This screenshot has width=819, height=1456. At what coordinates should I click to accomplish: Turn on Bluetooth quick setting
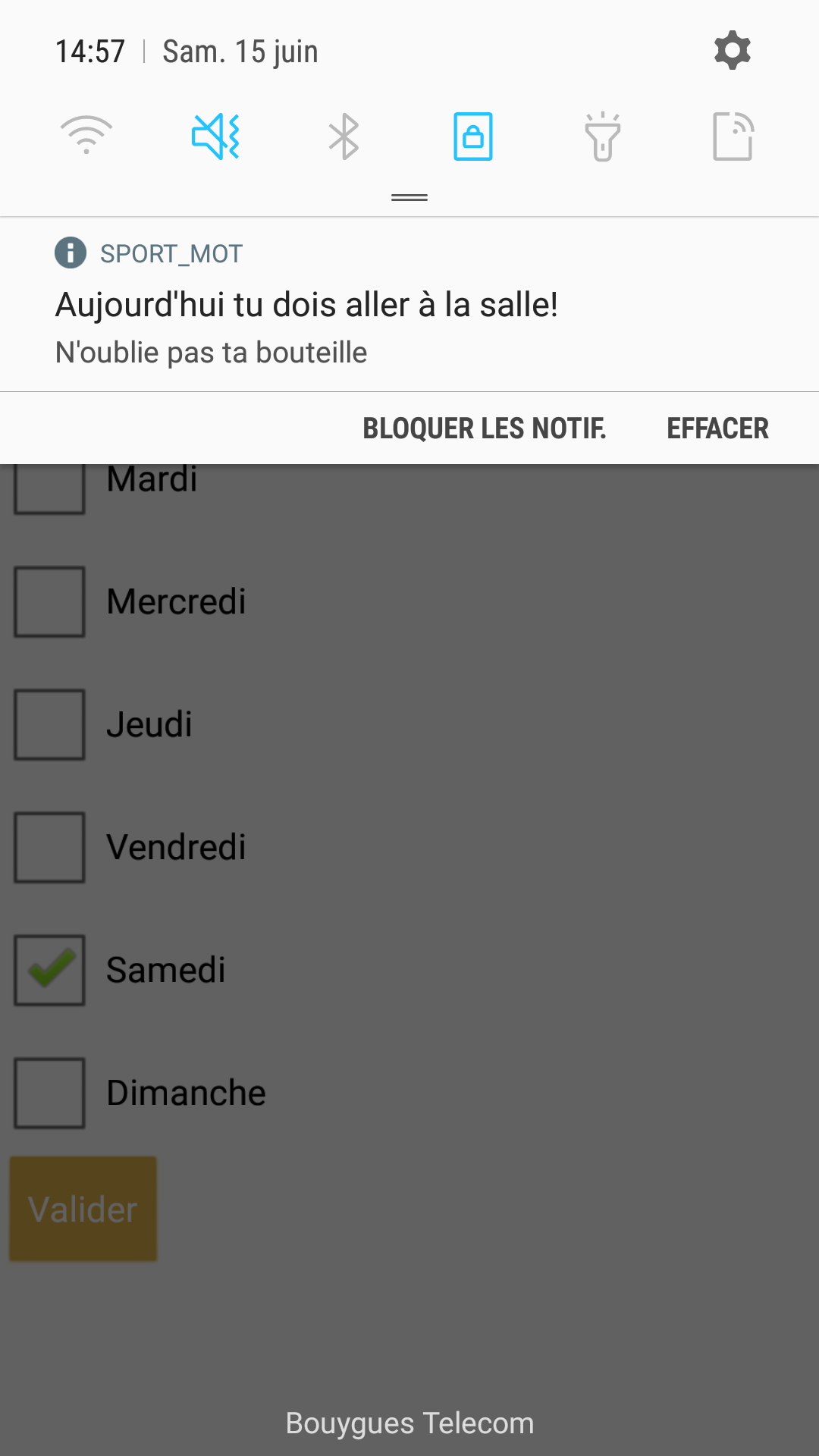[x=344, y=136]
